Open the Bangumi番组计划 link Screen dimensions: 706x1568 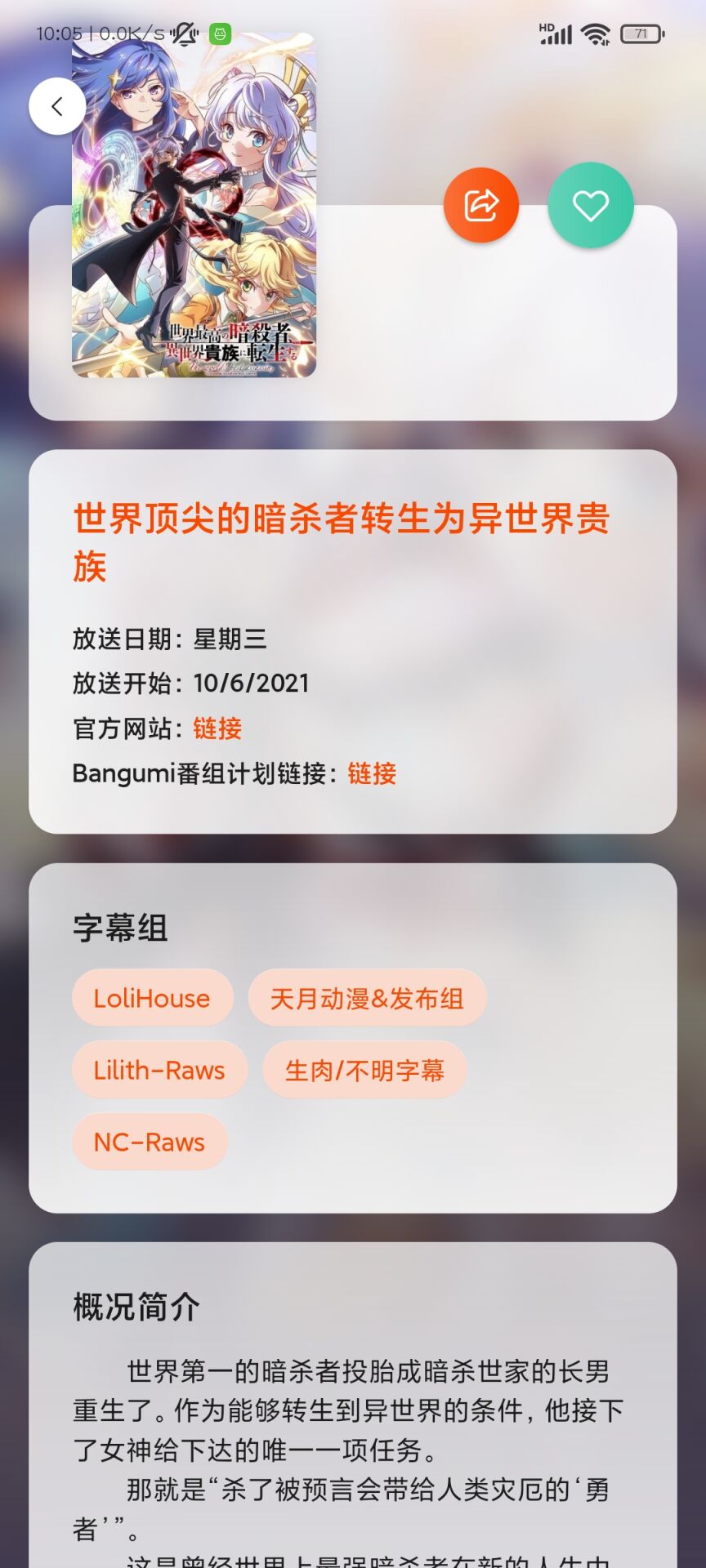click(372, 773)
